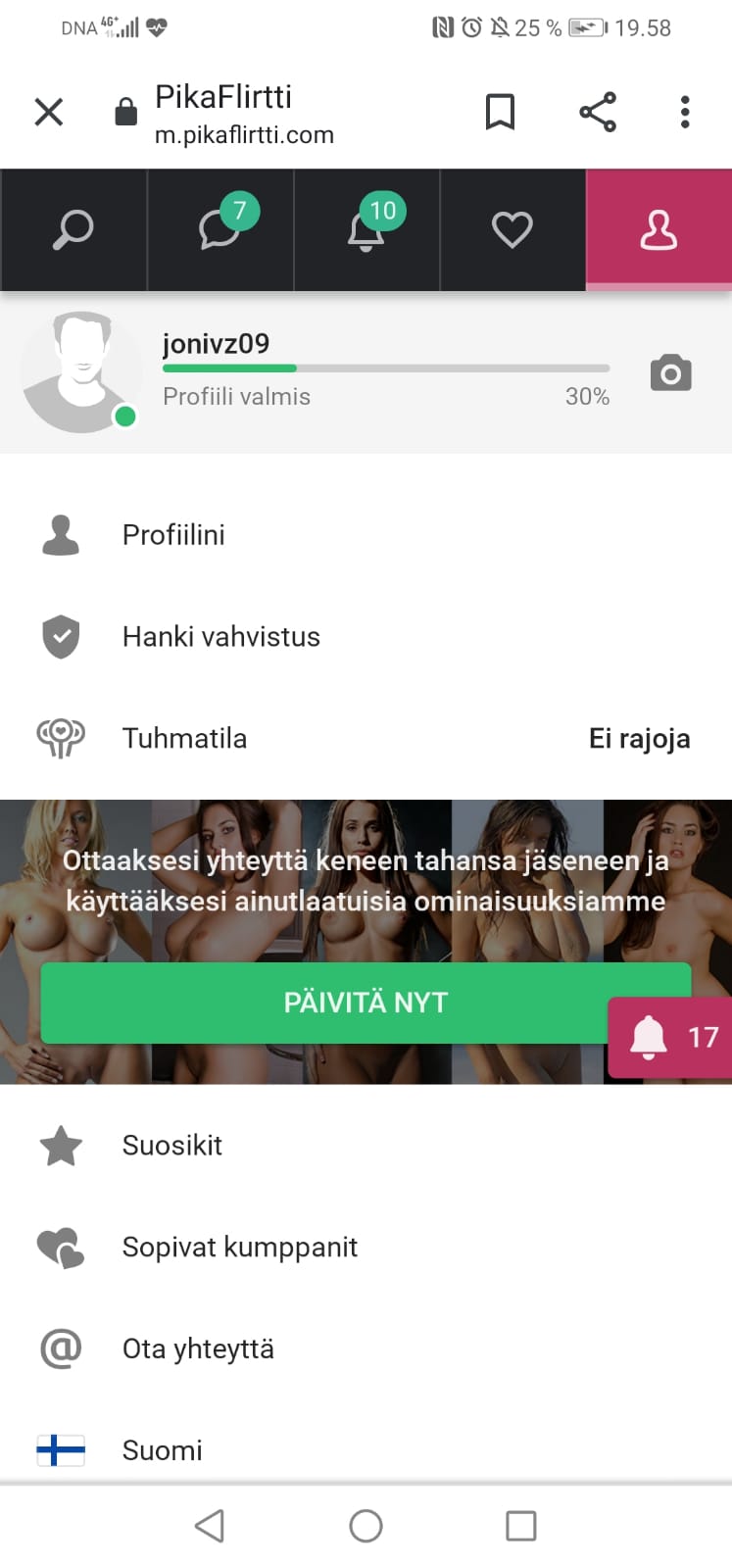
Task: Share the page via the share icon
Action: pos(597,112)
